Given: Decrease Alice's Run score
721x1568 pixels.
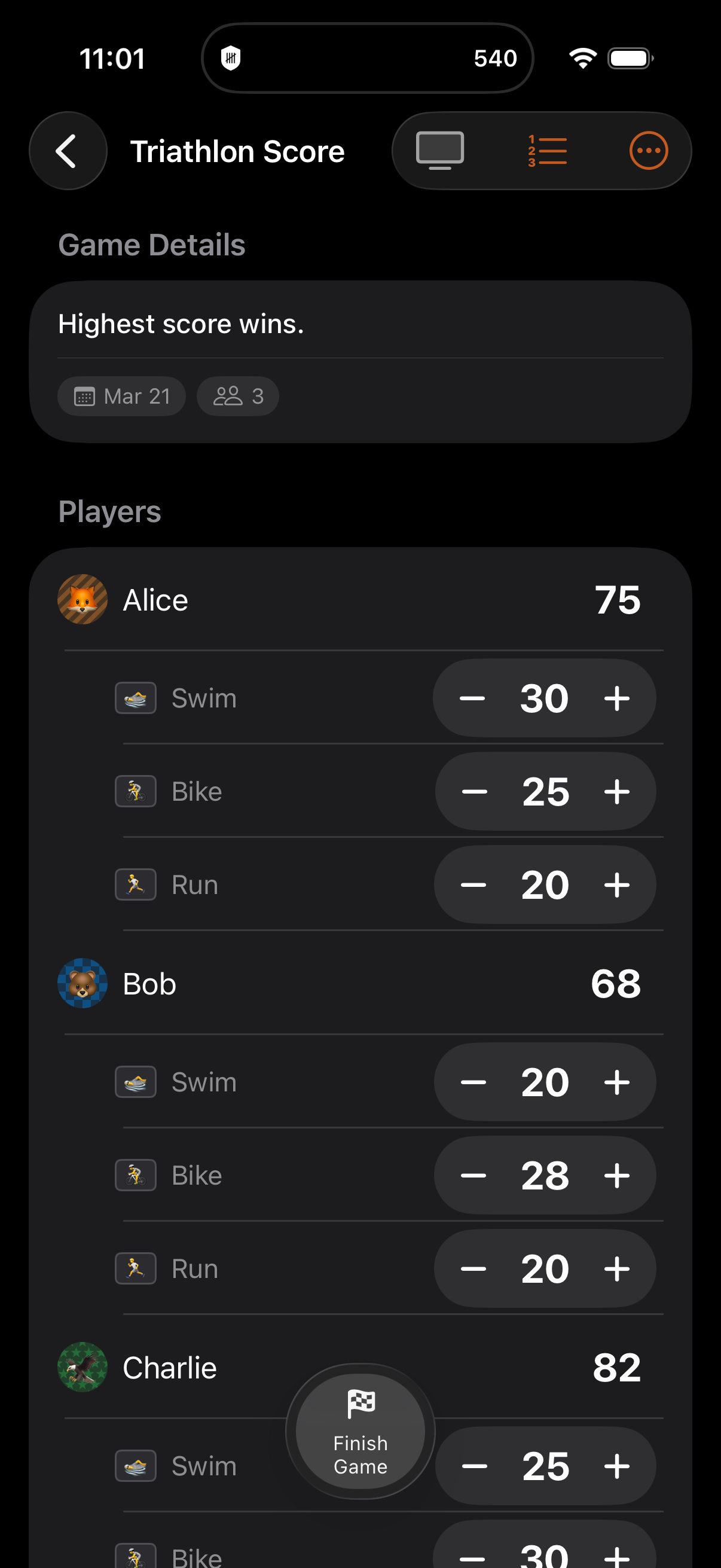Looking at the screenshot, I should (x=473, y=884).
